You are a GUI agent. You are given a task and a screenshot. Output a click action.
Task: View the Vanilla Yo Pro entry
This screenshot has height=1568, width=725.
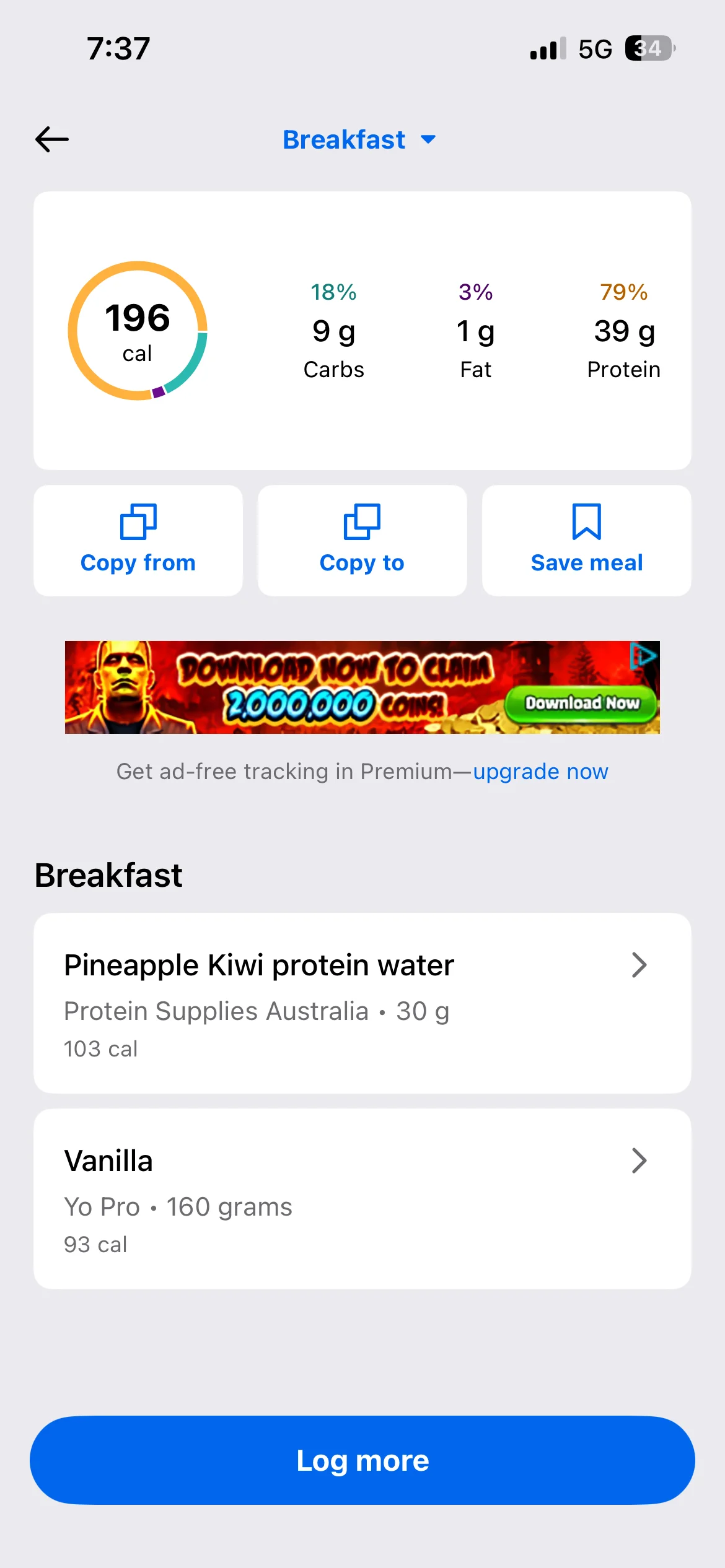[362, 1198]
